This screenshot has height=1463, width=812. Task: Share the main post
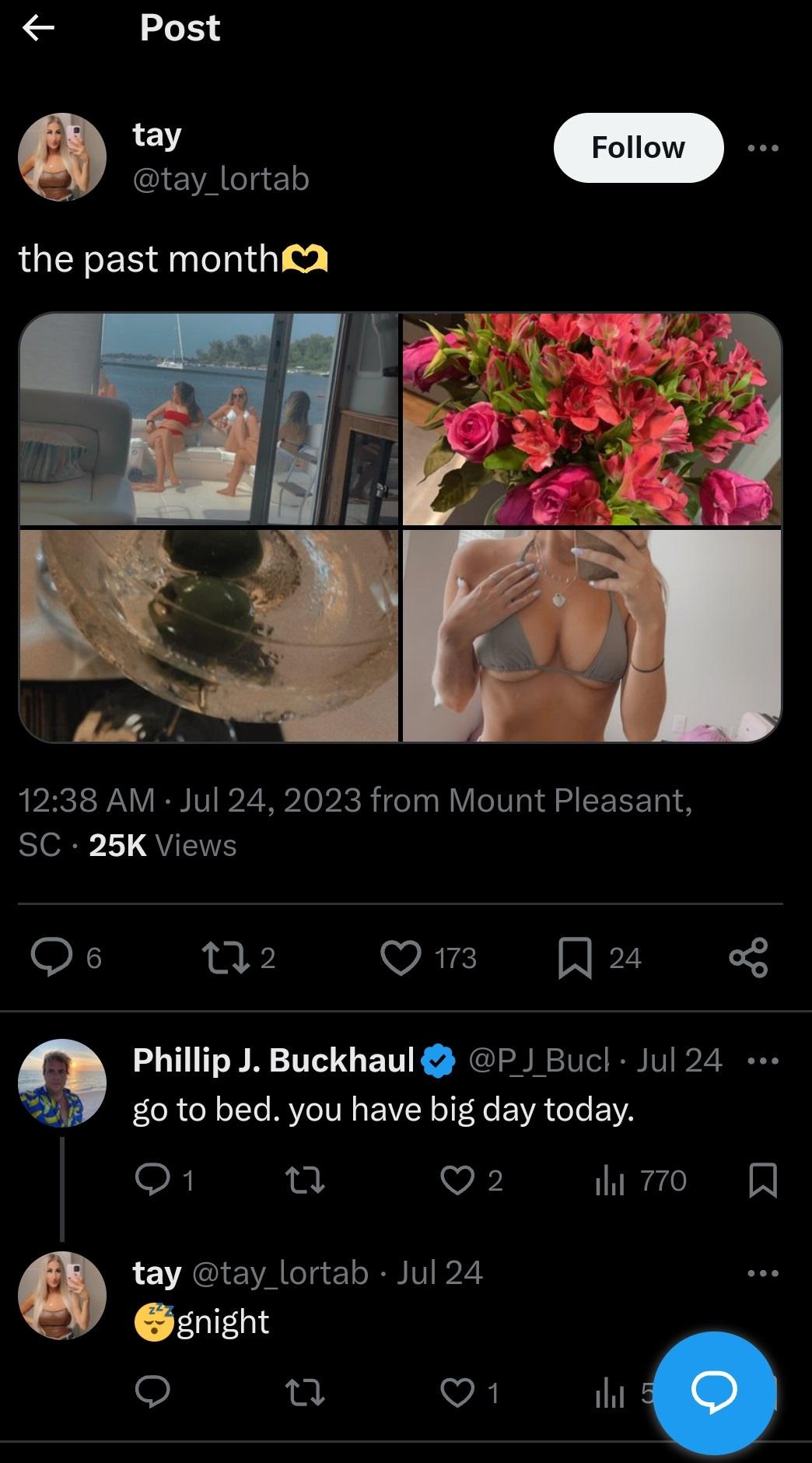(x=748, y=957)
